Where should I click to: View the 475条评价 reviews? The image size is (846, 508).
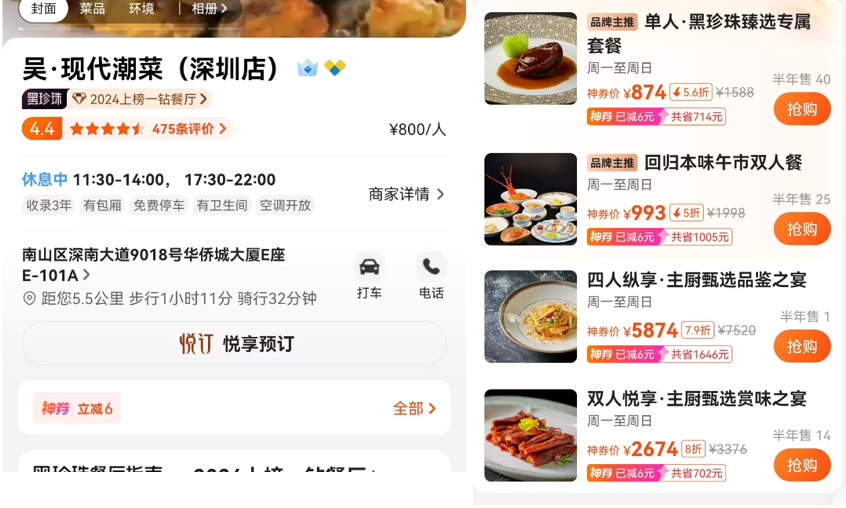point(189,129)
